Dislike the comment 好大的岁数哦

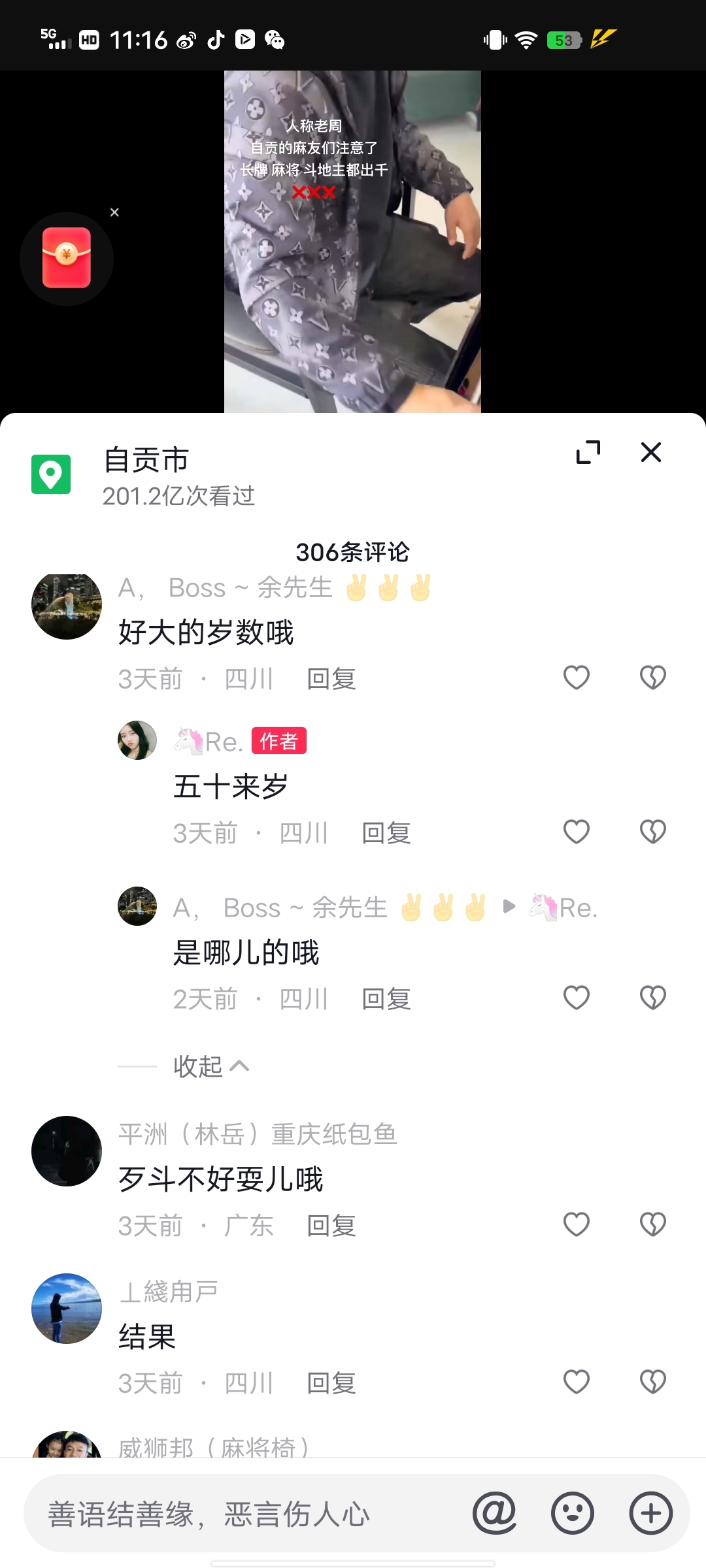(652, 678)
